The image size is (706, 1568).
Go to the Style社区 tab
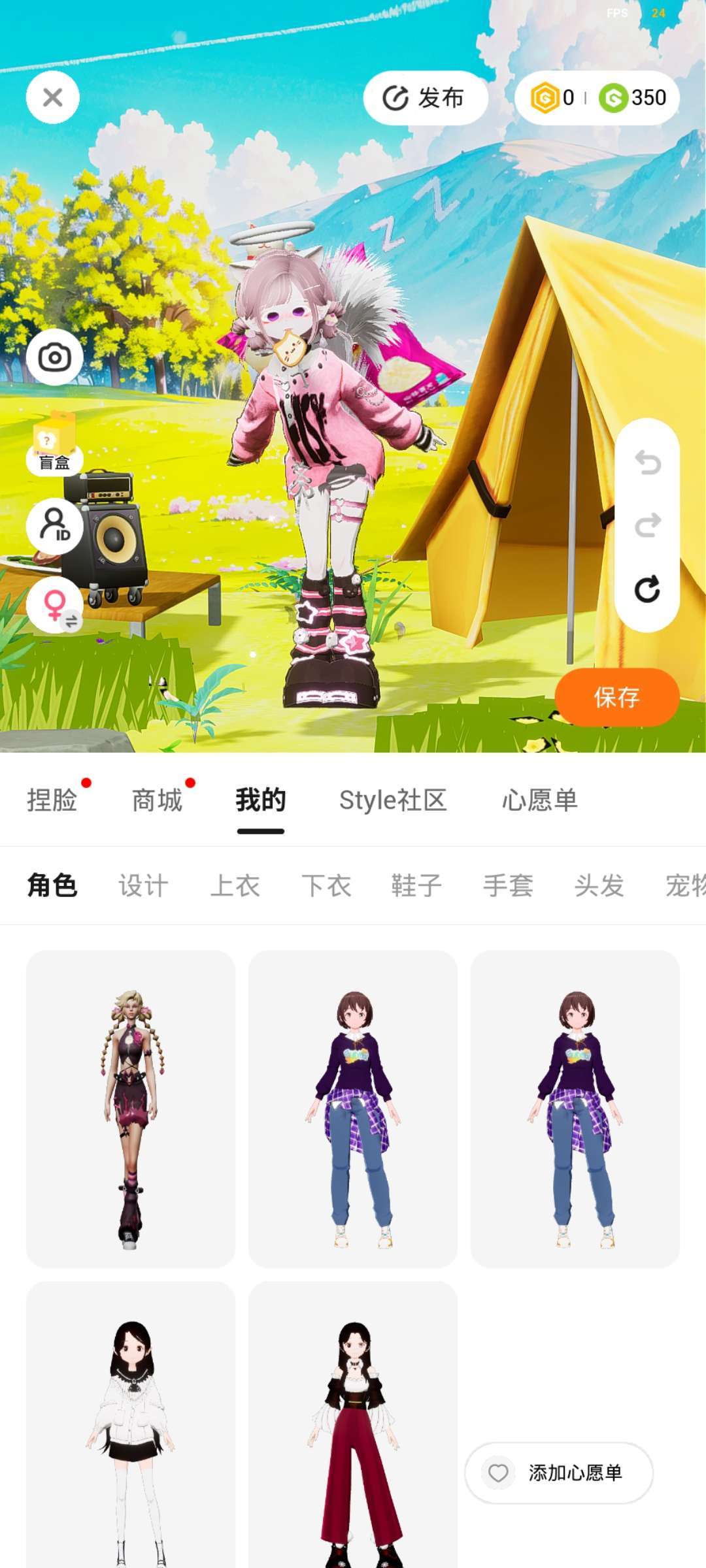click(x=393, y=800)
